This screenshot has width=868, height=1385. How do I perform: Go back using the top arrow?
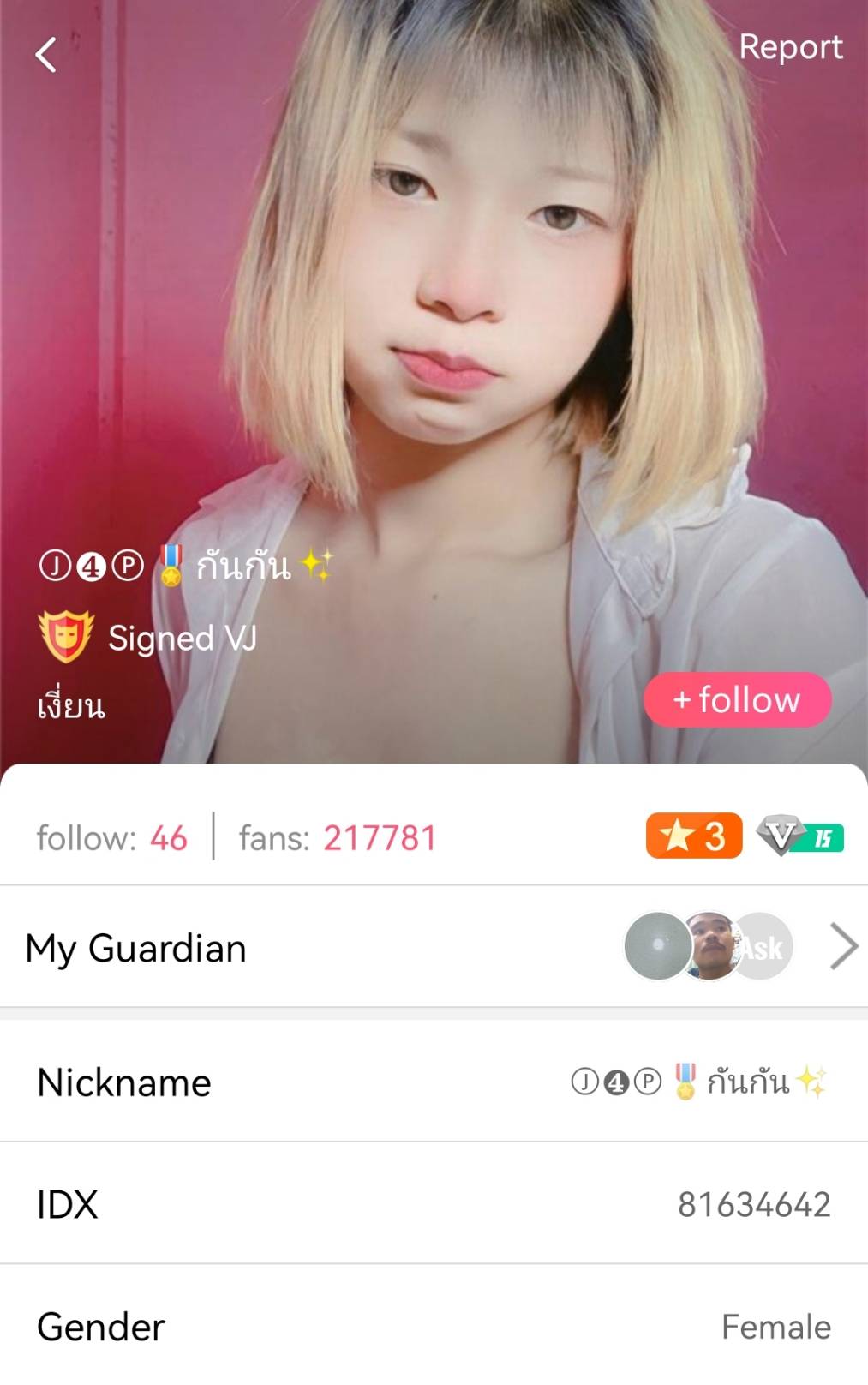46,55
